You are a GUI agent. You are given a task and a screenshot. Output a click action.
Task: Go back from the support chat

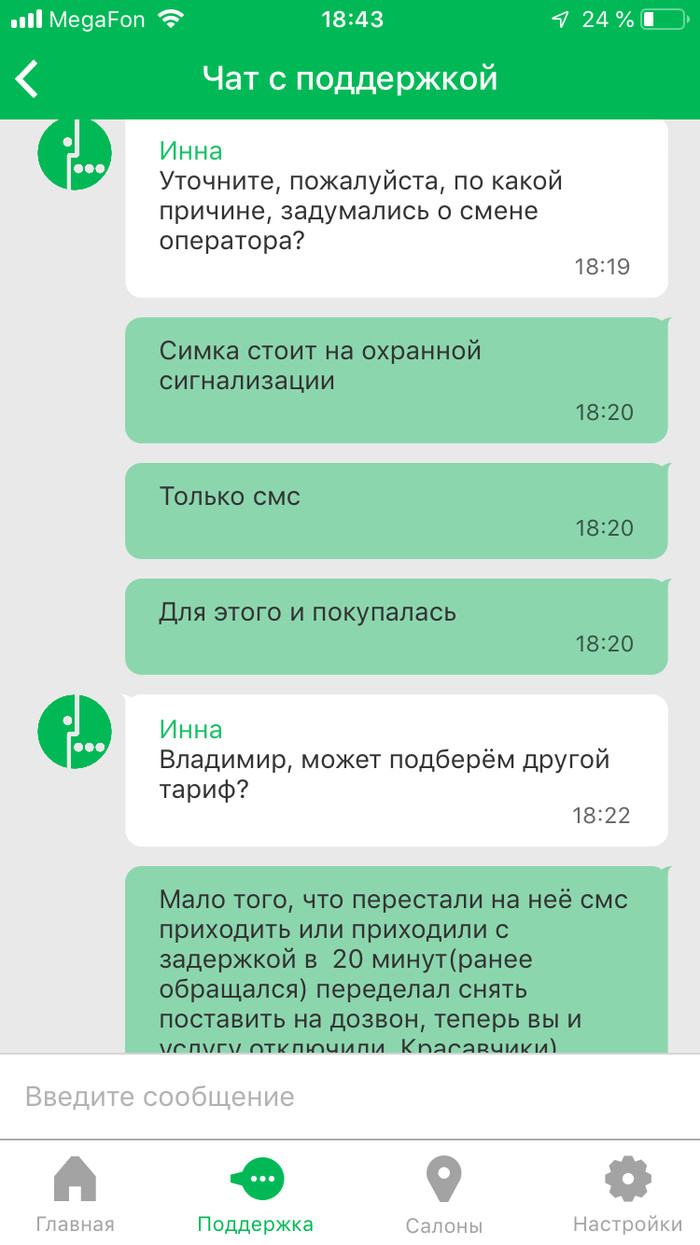tap(28, 78)
